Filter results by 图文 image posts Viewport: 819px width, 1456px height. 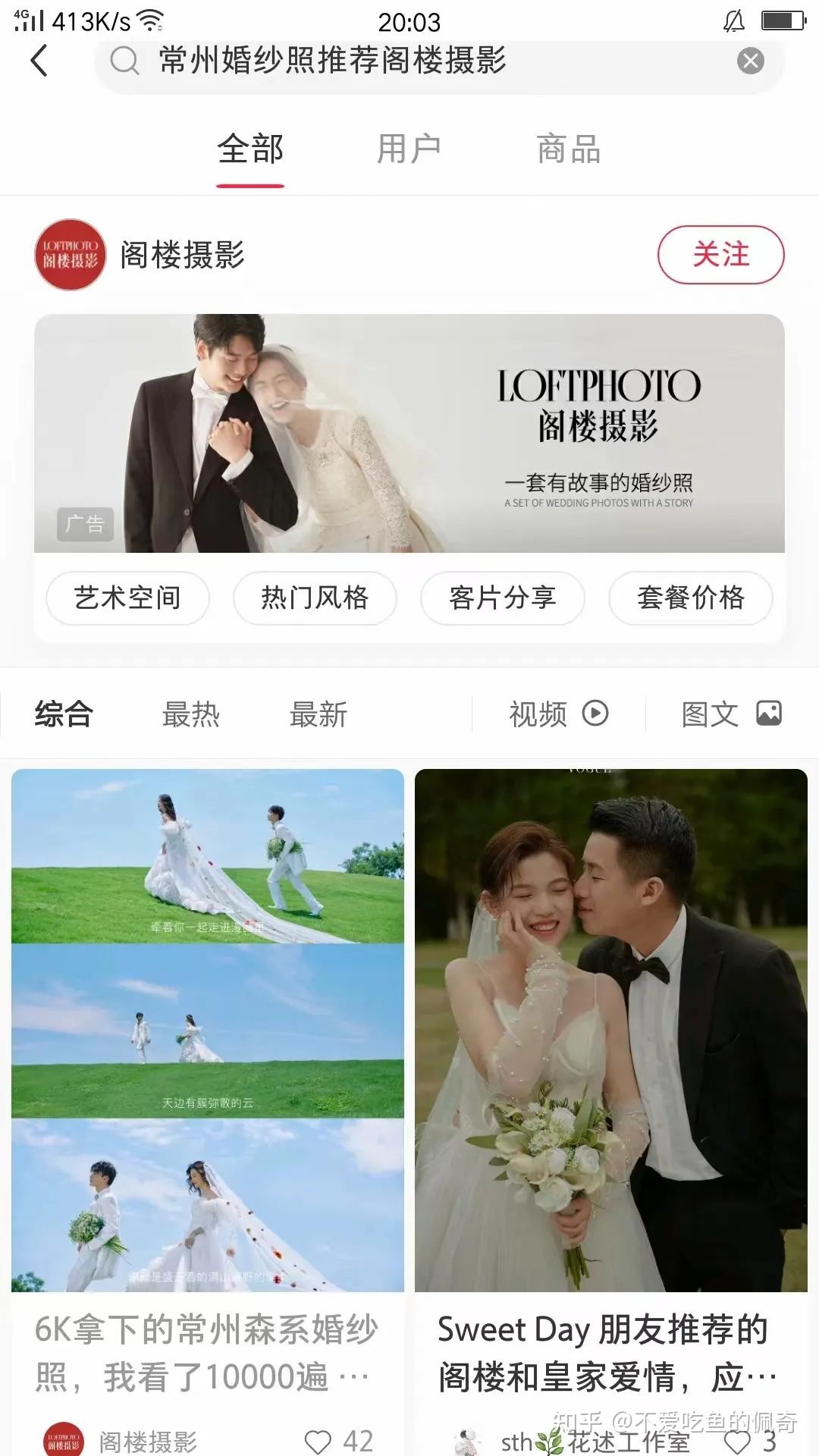tap(711, 713)
